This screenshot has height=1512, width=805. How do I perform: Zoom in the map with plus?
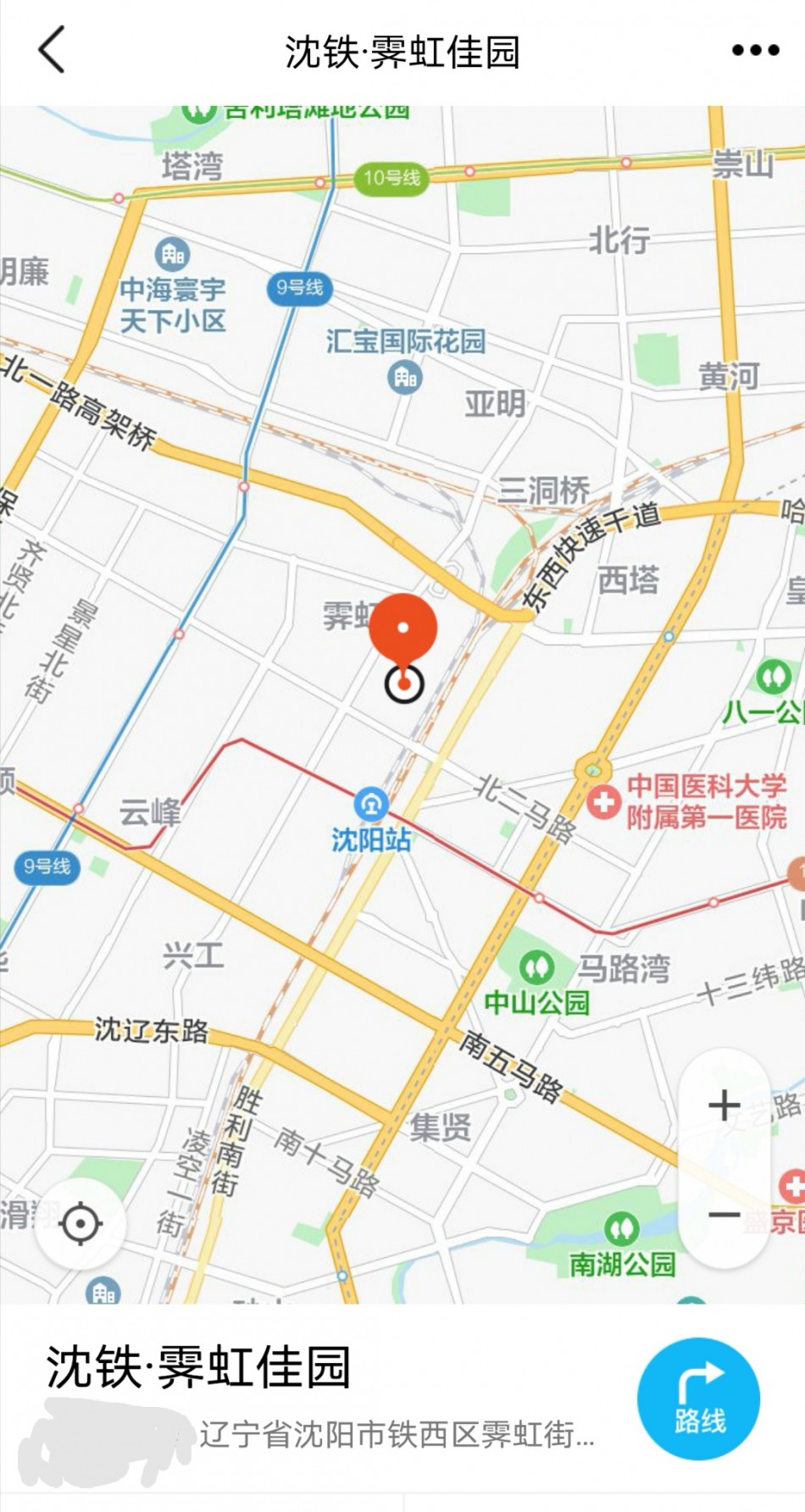[724, 1105]
